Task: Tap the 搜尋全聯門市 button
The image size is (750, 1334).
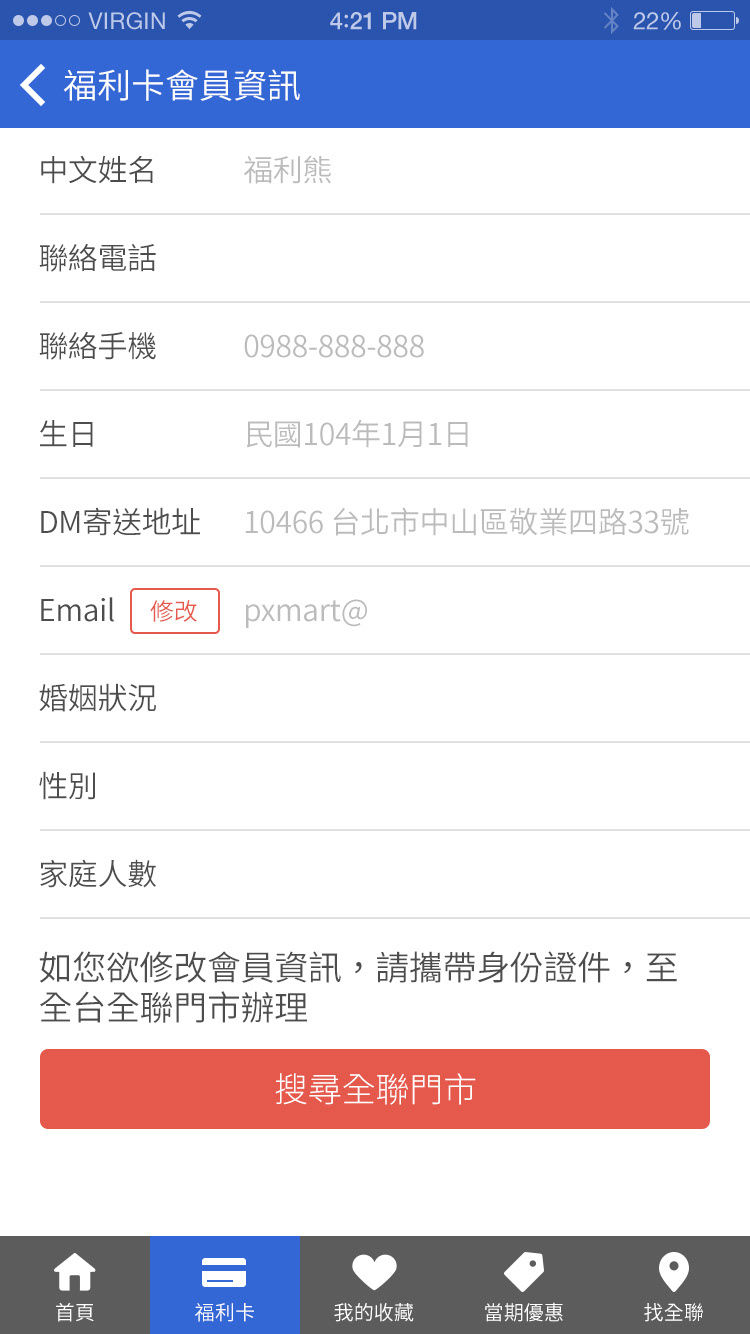Action: 375,1089
